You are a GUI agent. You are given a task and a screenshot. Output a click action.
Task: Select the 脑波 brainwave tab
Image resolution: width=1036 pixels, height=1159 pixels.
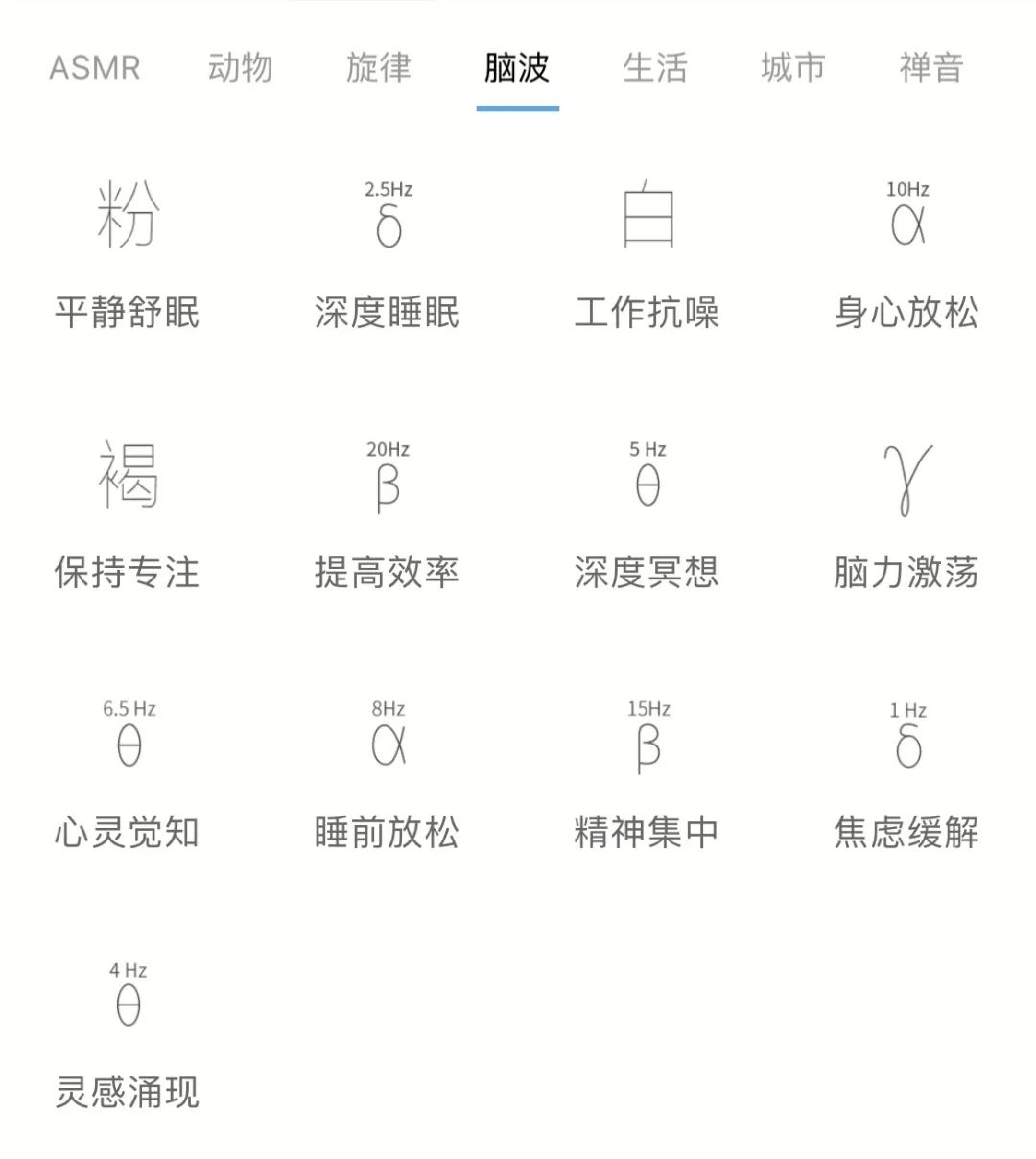pyautogui.click(x=517, y=68)
